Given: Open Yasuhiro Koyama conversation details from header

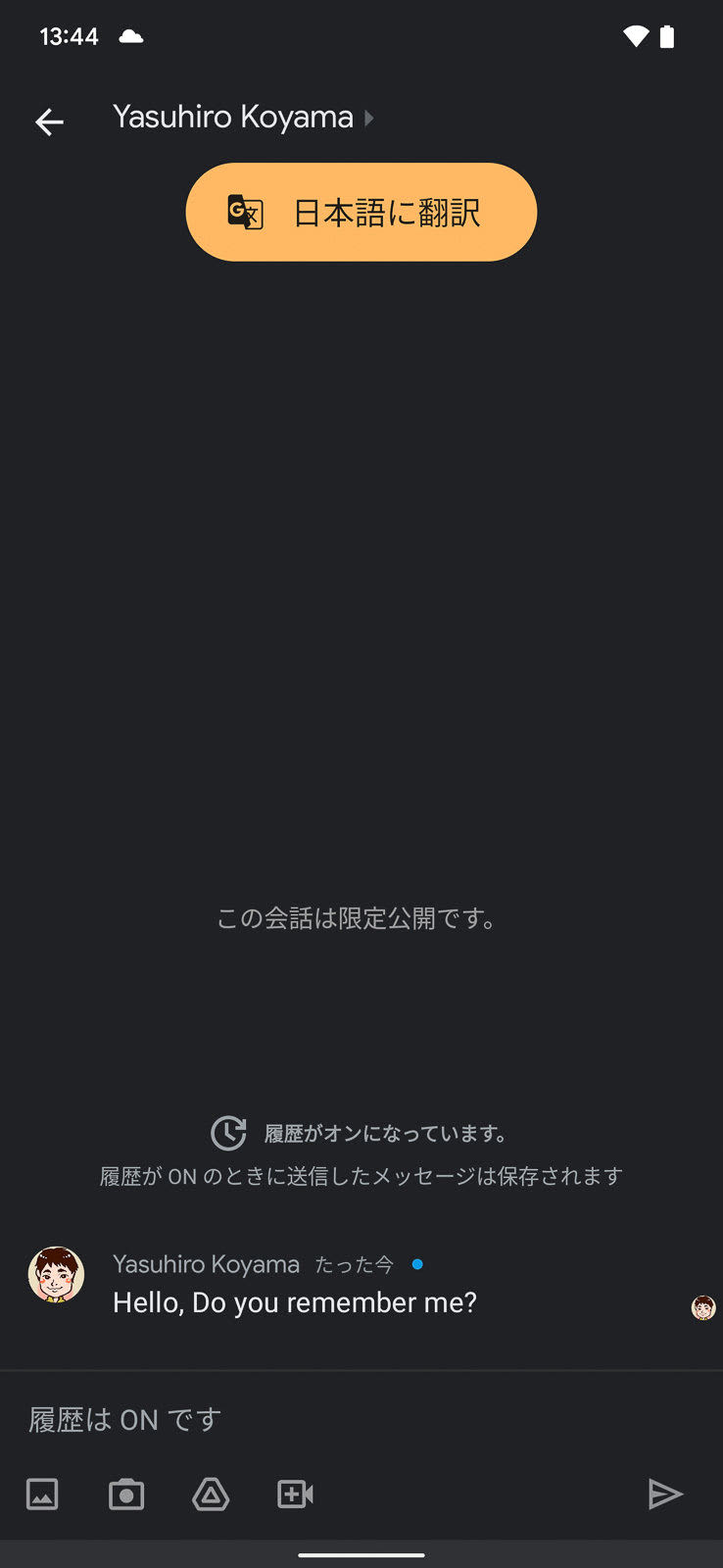Looking at the screenshot, I should (243, 118).
